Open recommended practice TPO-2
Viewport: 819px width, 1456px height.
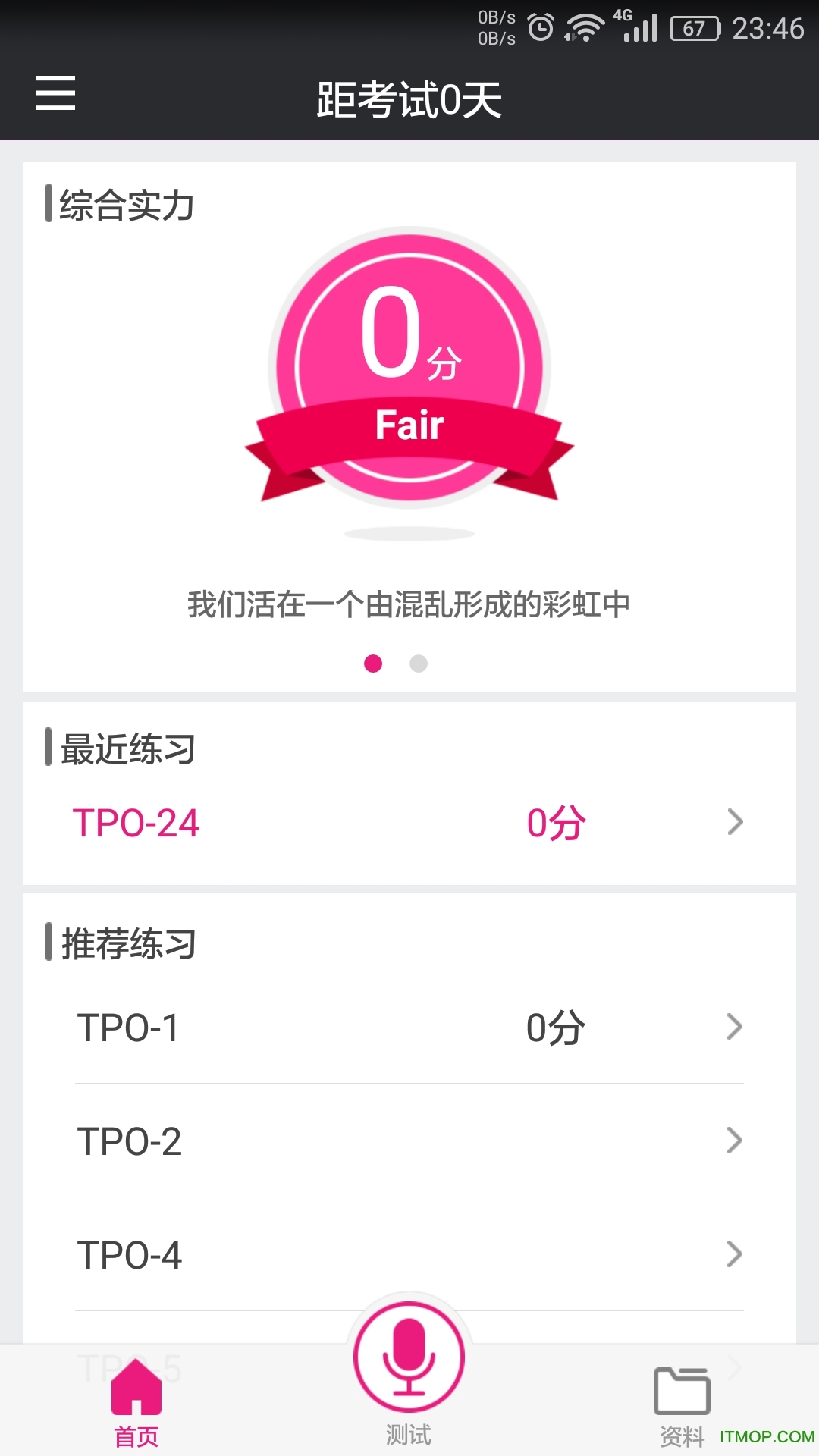[409, 1141]
